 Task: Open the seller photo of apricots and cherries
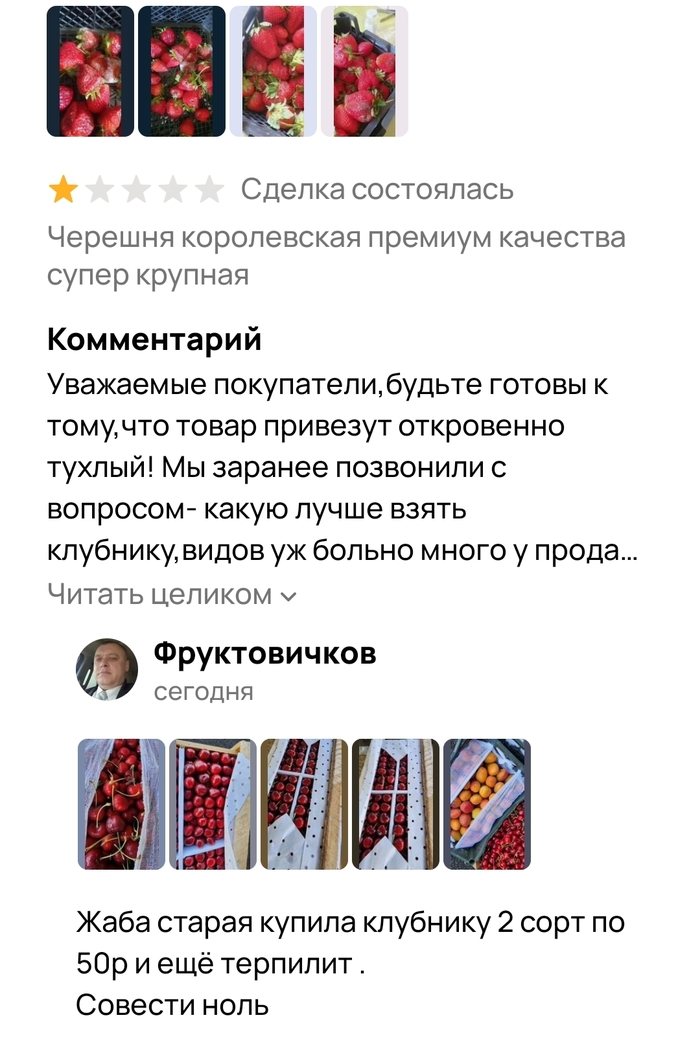coord(487,804)
